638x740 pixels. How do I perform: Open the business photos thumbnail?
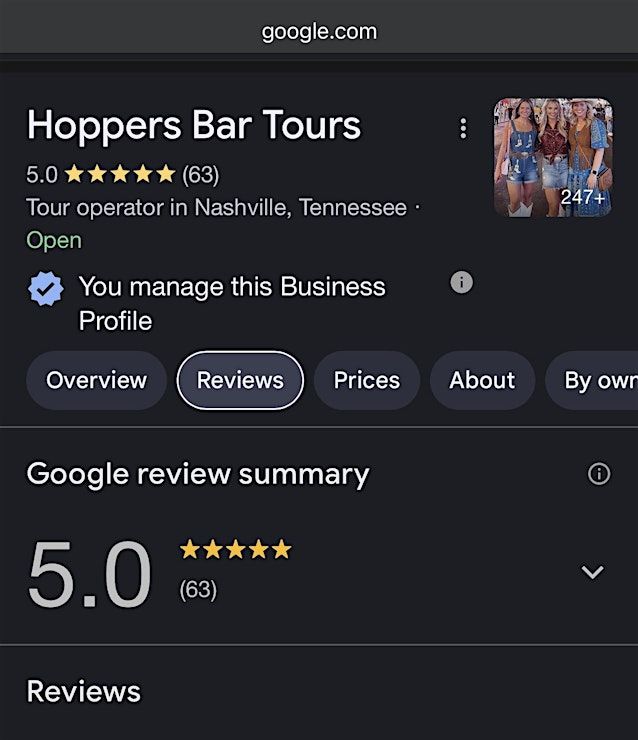(553, 157)
